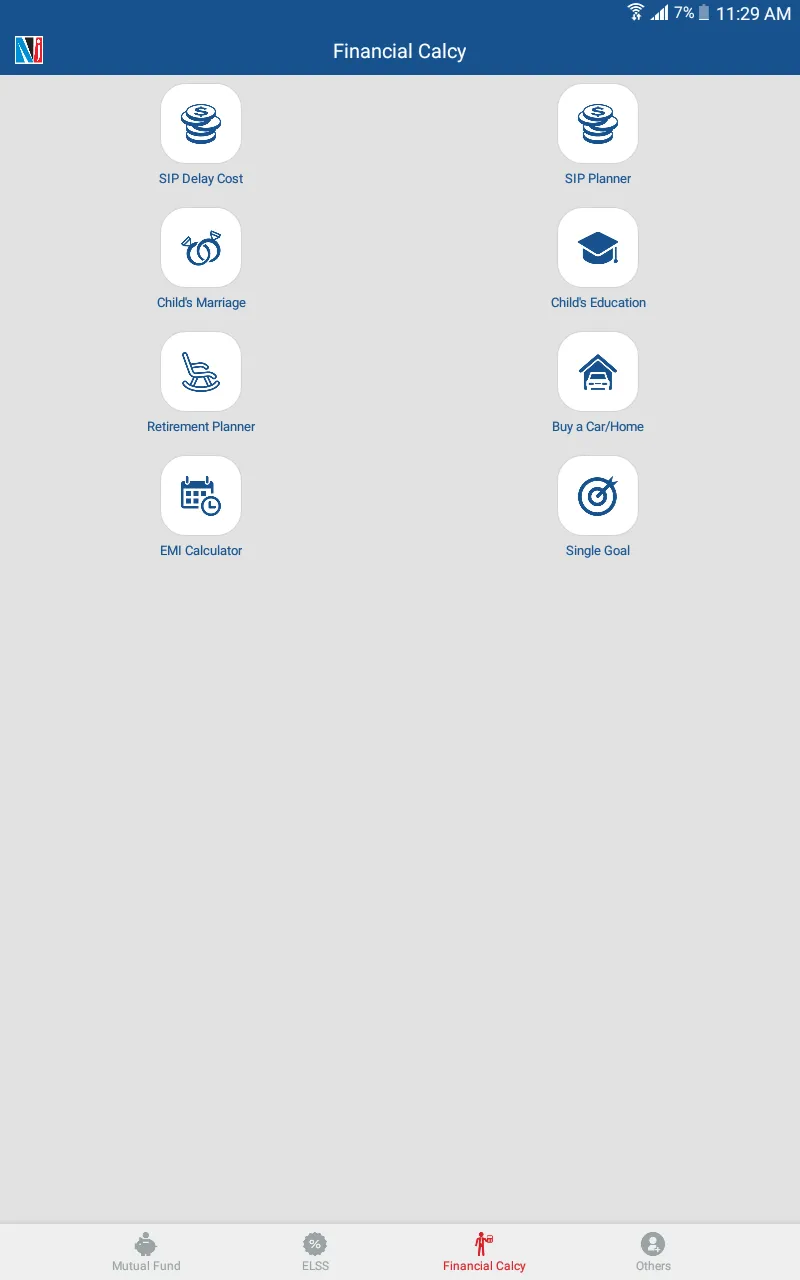Tap the Financial Calcy person icon
The image size is (800, 1280).
tap(484, 1242)
